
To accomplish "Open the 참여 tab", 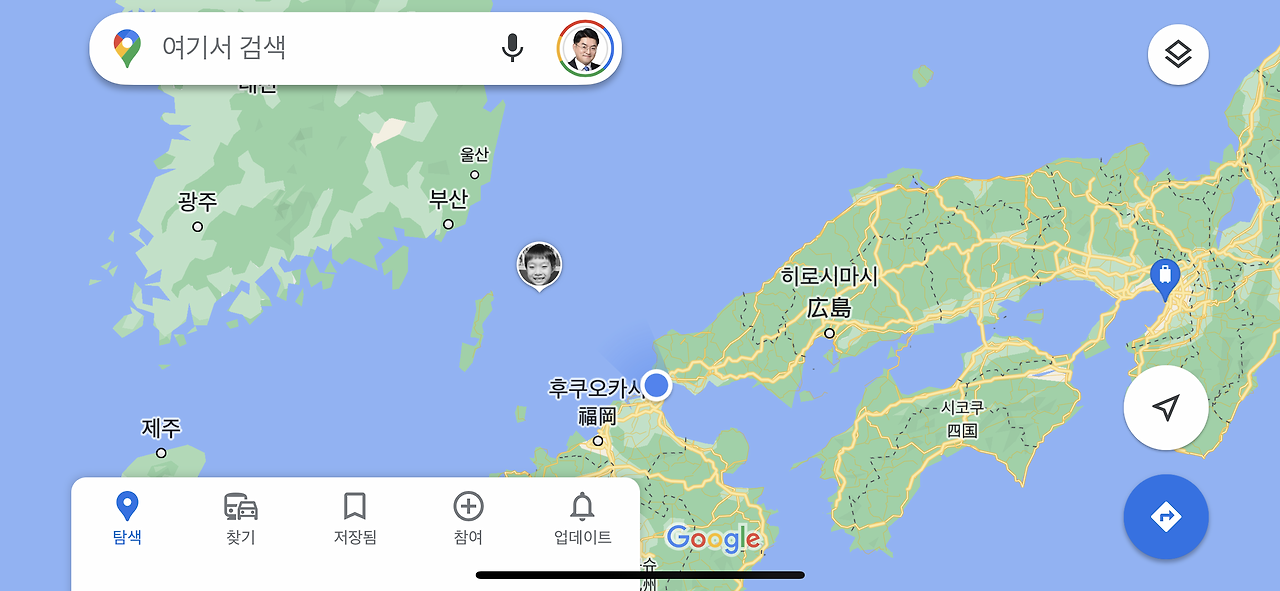I will (x=468, y=518).
